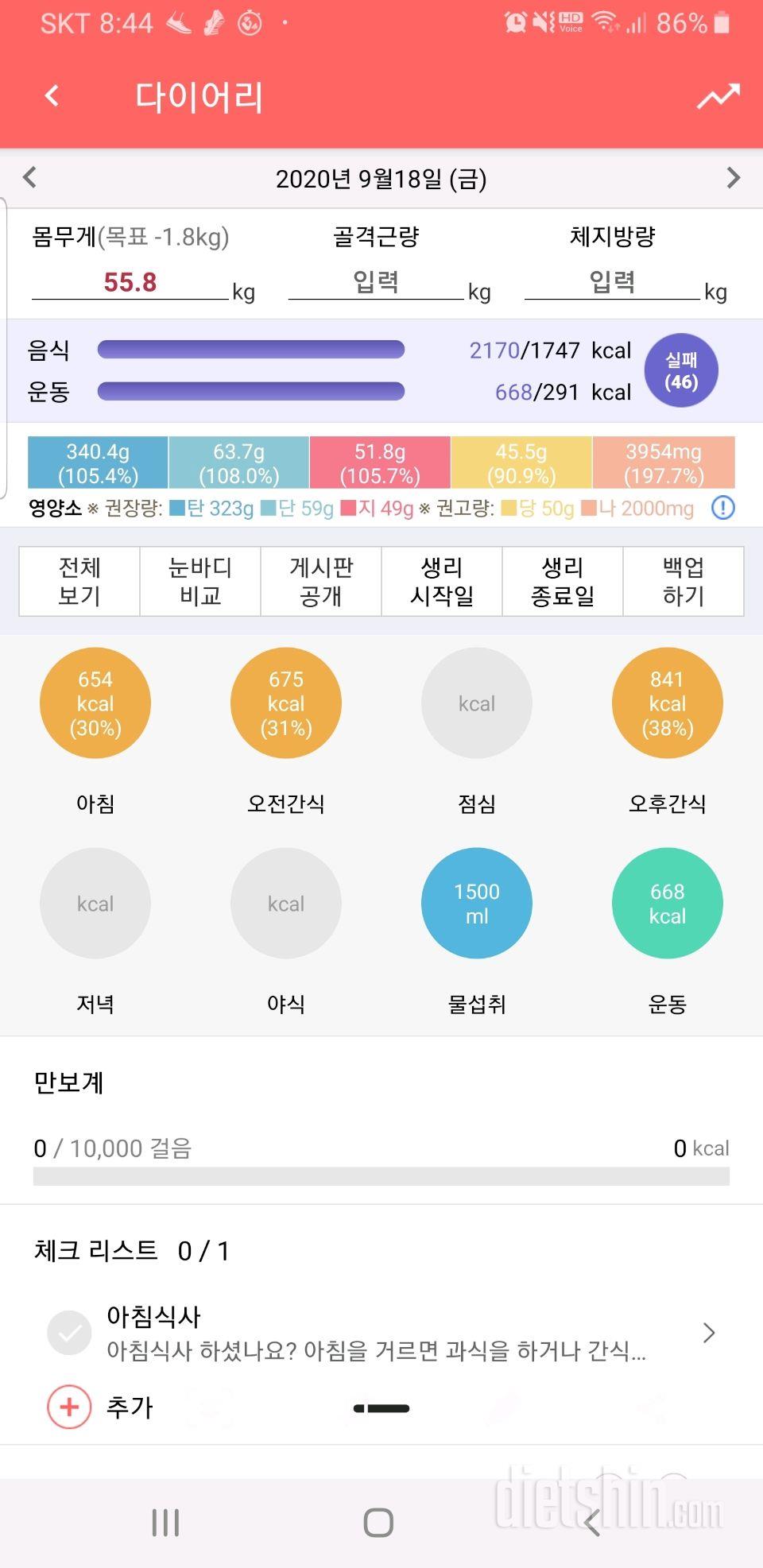The height and width of the screenshot is (1568, 763).
Task: Enter 체지방량 value
Action: pyautogui.click(x=612, y=282)
